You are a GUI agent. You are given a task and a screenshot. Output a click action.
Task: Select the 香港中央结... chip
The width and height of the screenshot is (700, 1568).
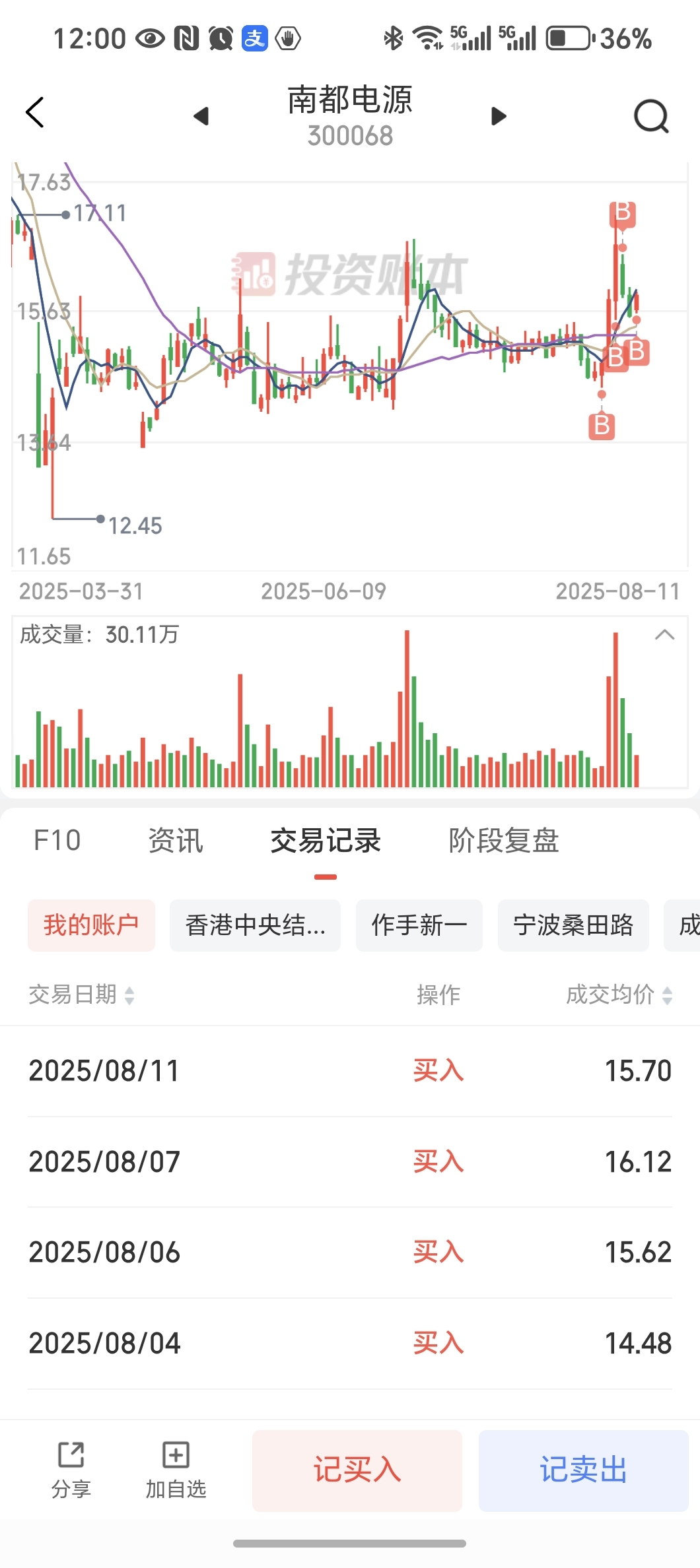[255, 925]
